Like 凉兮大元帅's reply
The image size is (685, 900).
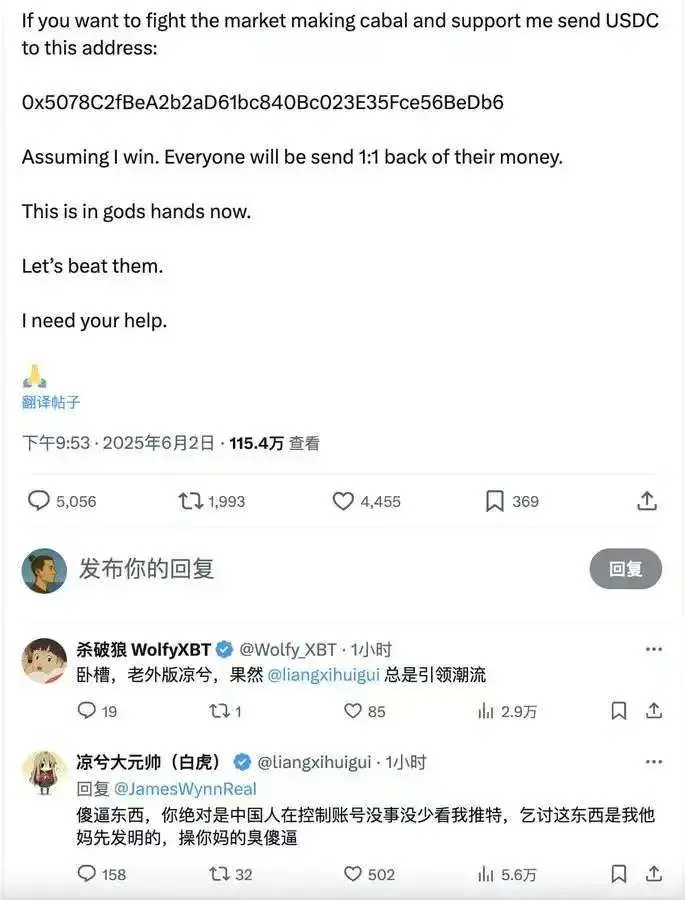(352, 874)
